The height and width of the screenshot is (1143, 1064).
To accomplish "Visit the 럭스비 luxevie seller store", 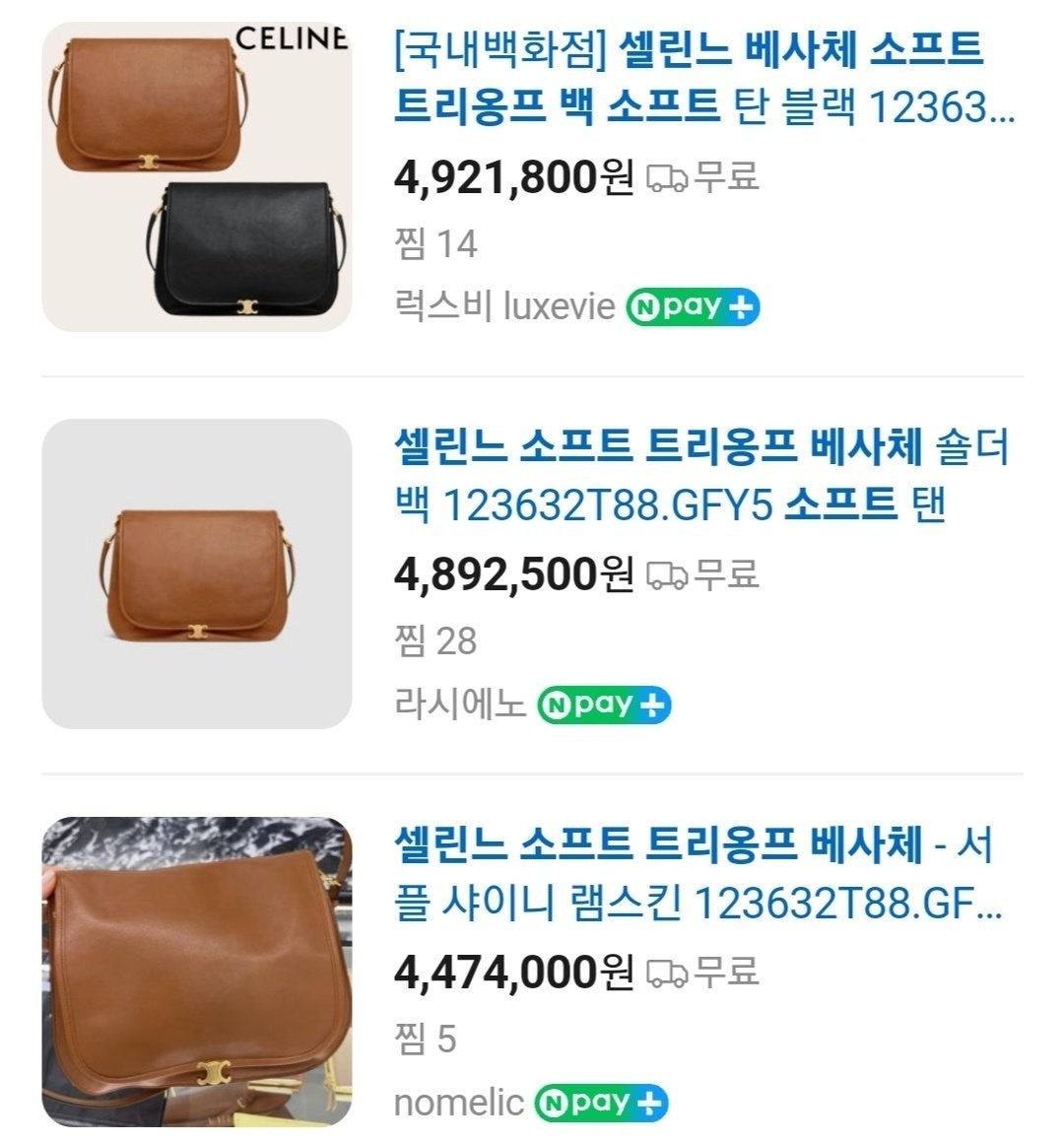I will 503,307.
